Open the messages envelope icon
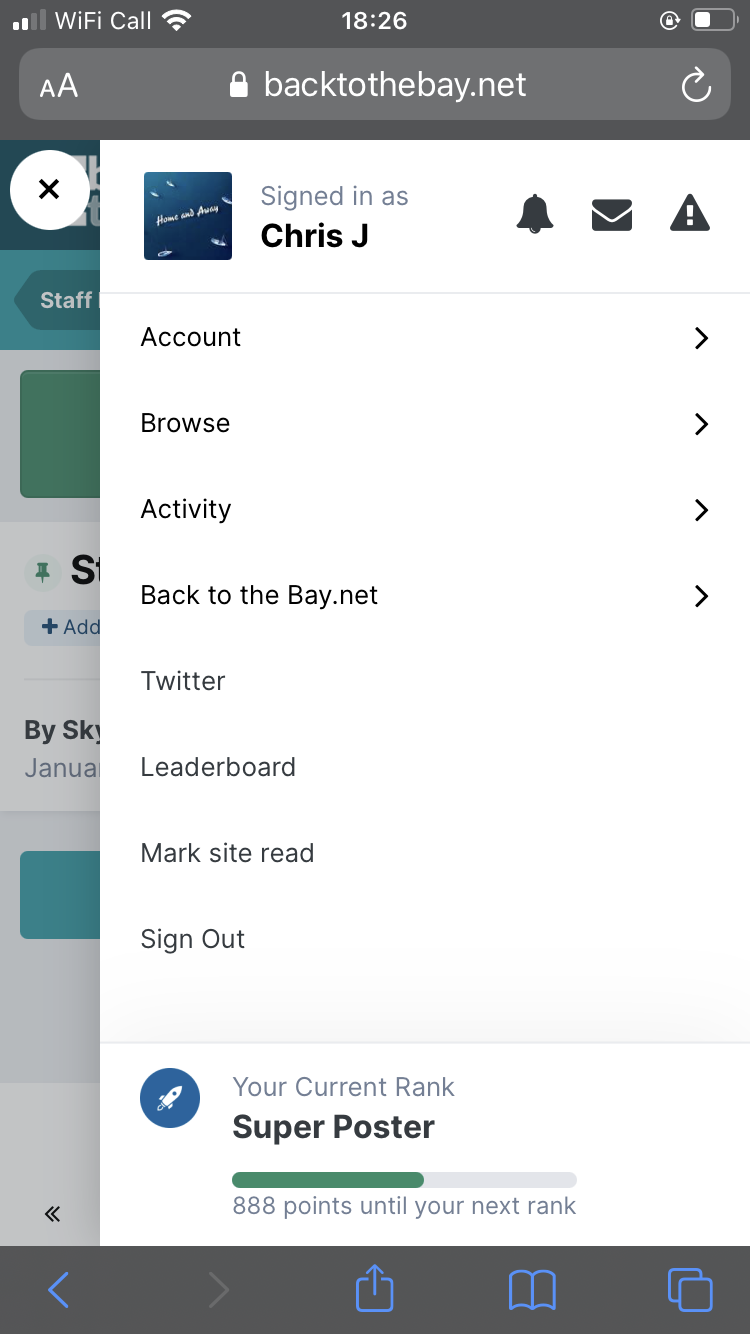This screenshot has width=750, height=1334. point(612,215)
